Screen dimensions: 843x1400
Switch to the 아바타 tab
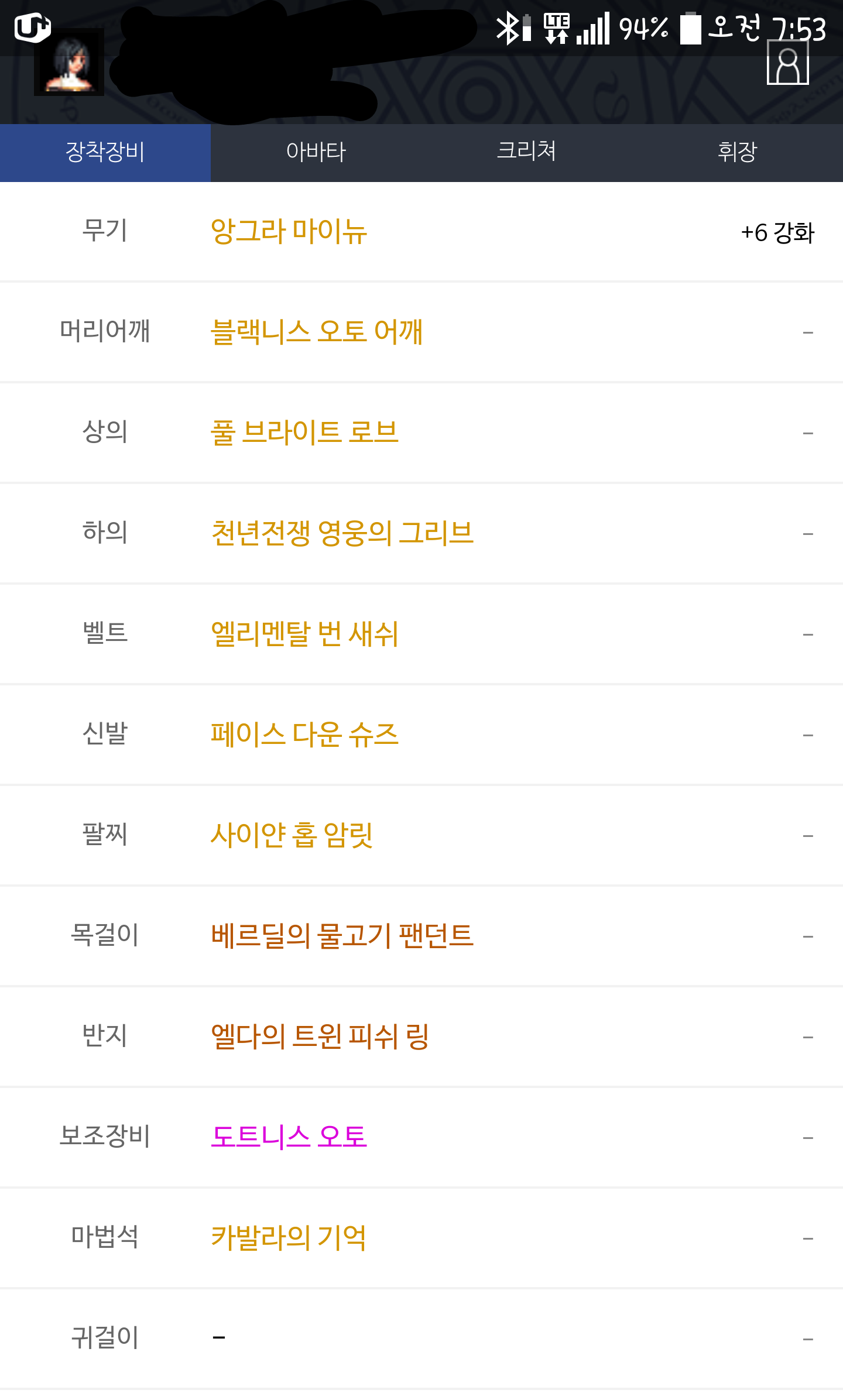(x=316, y=152)
